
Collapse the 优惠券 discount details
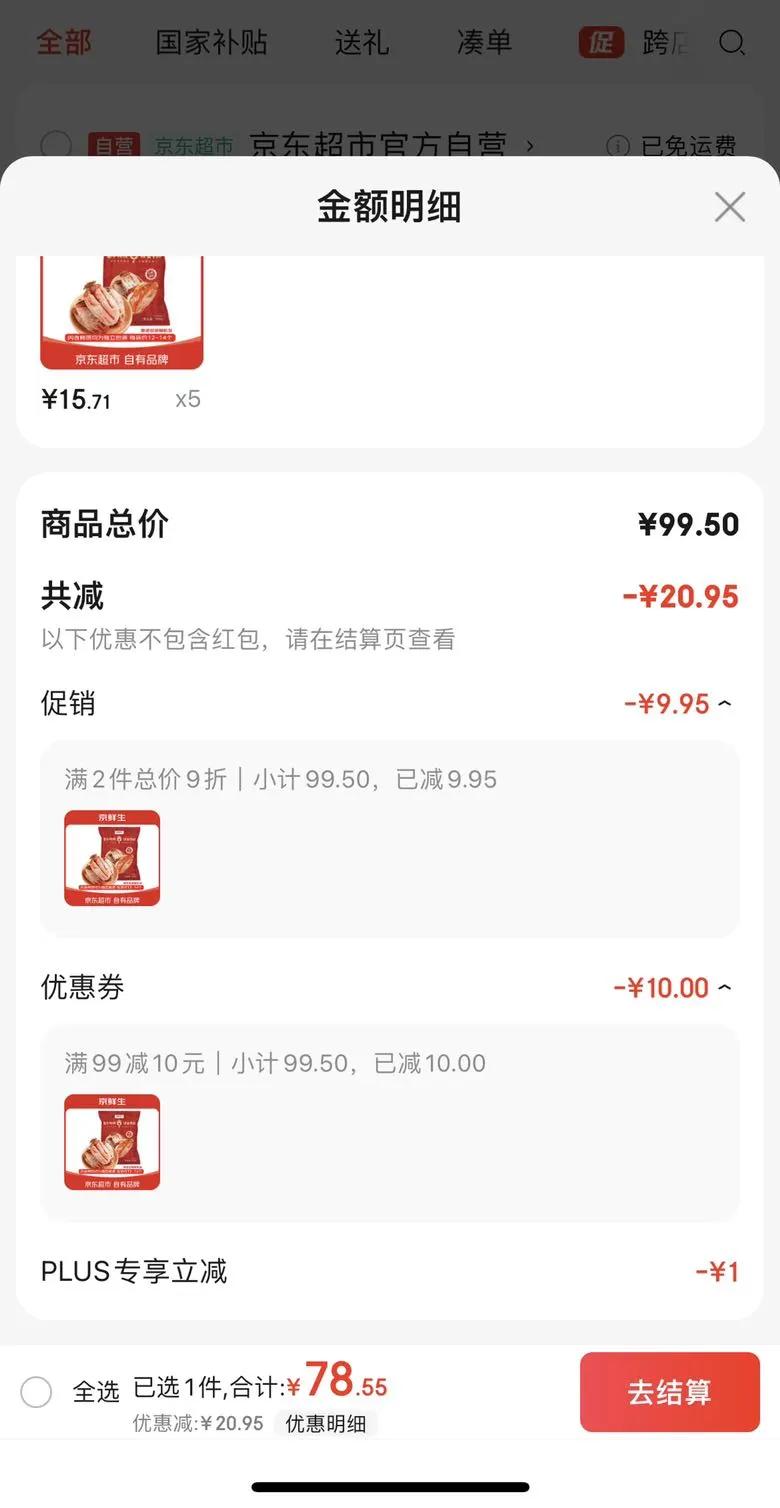click(x=725, y=988)
